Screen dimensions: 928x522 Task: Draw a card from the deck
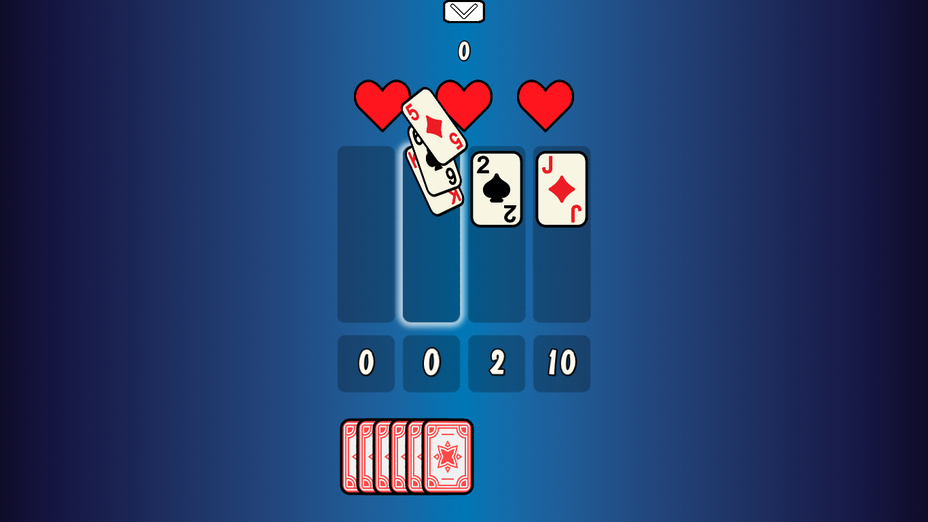[x=447, y=457]
